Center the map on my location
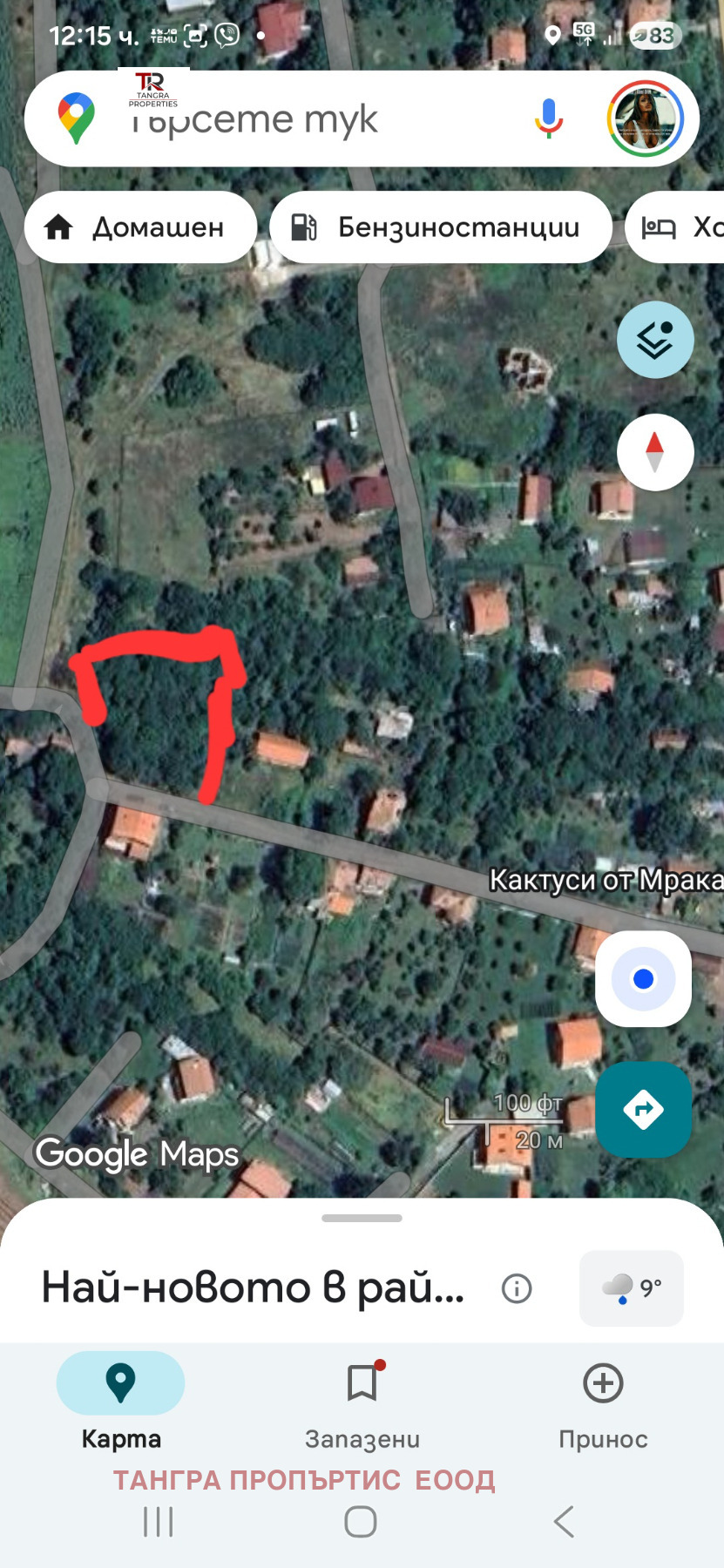 click(x=643, y=979)
